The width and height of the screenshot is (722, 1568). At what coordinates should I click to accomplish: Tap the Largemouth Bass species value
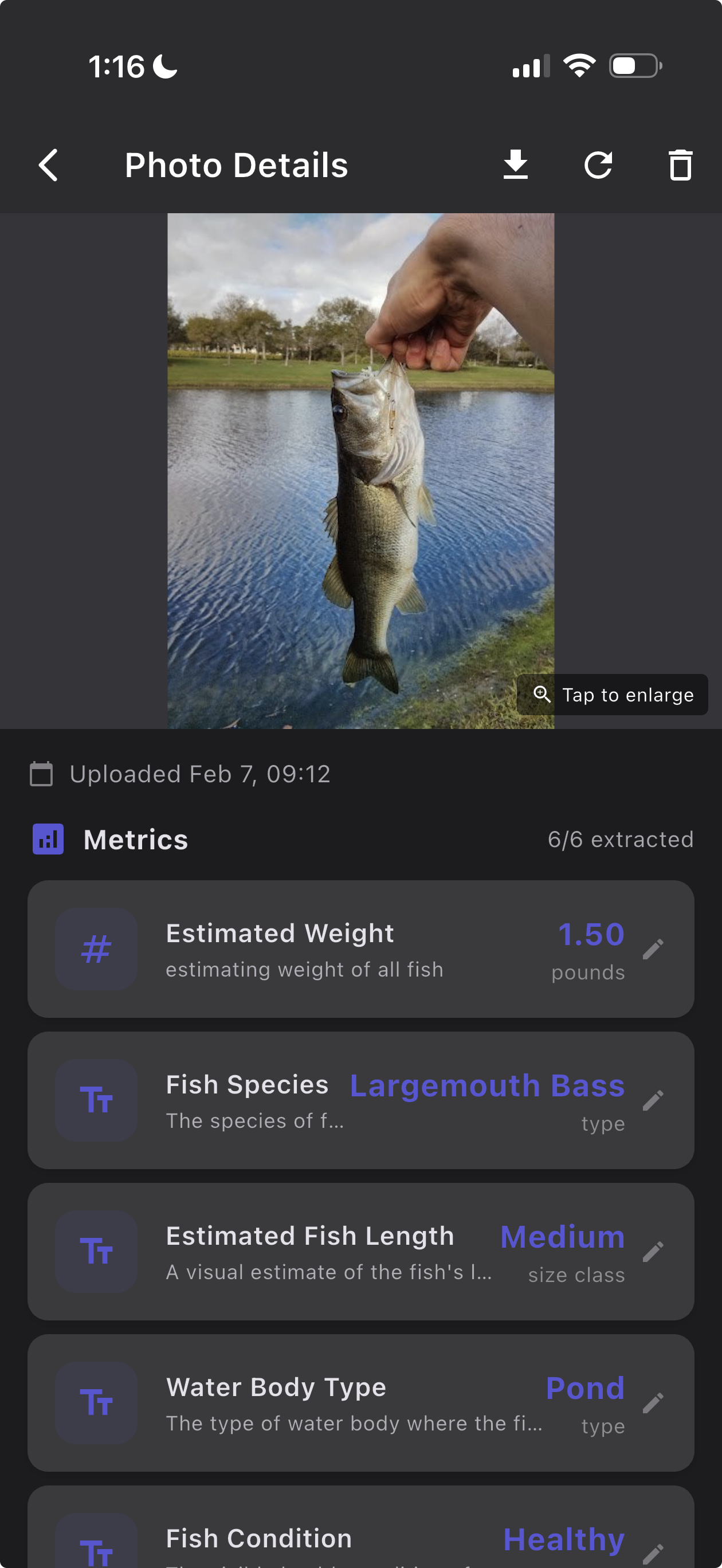click(x=486, y=1084)
